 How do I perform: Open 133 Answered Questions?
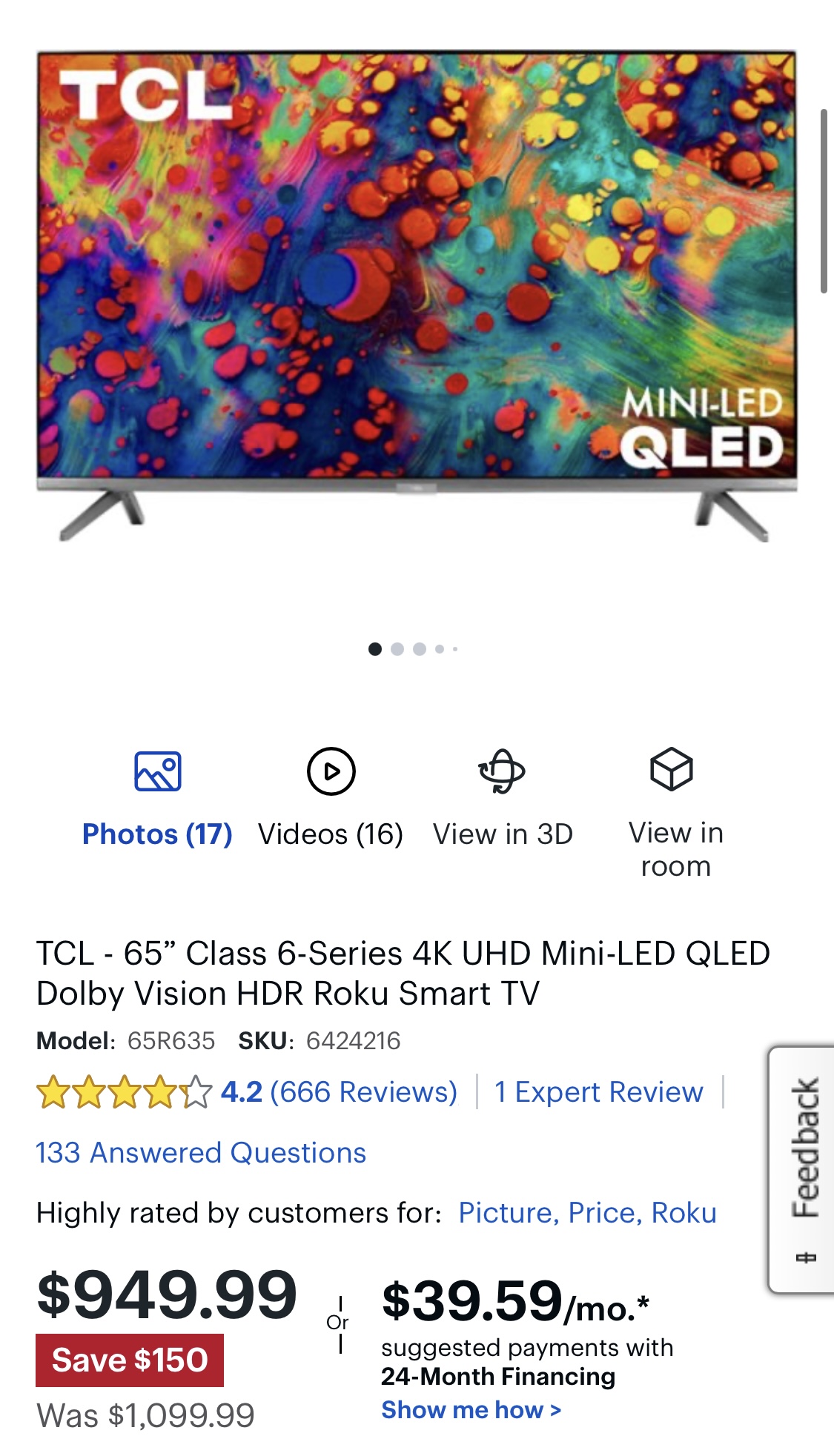pos(201,1153)
